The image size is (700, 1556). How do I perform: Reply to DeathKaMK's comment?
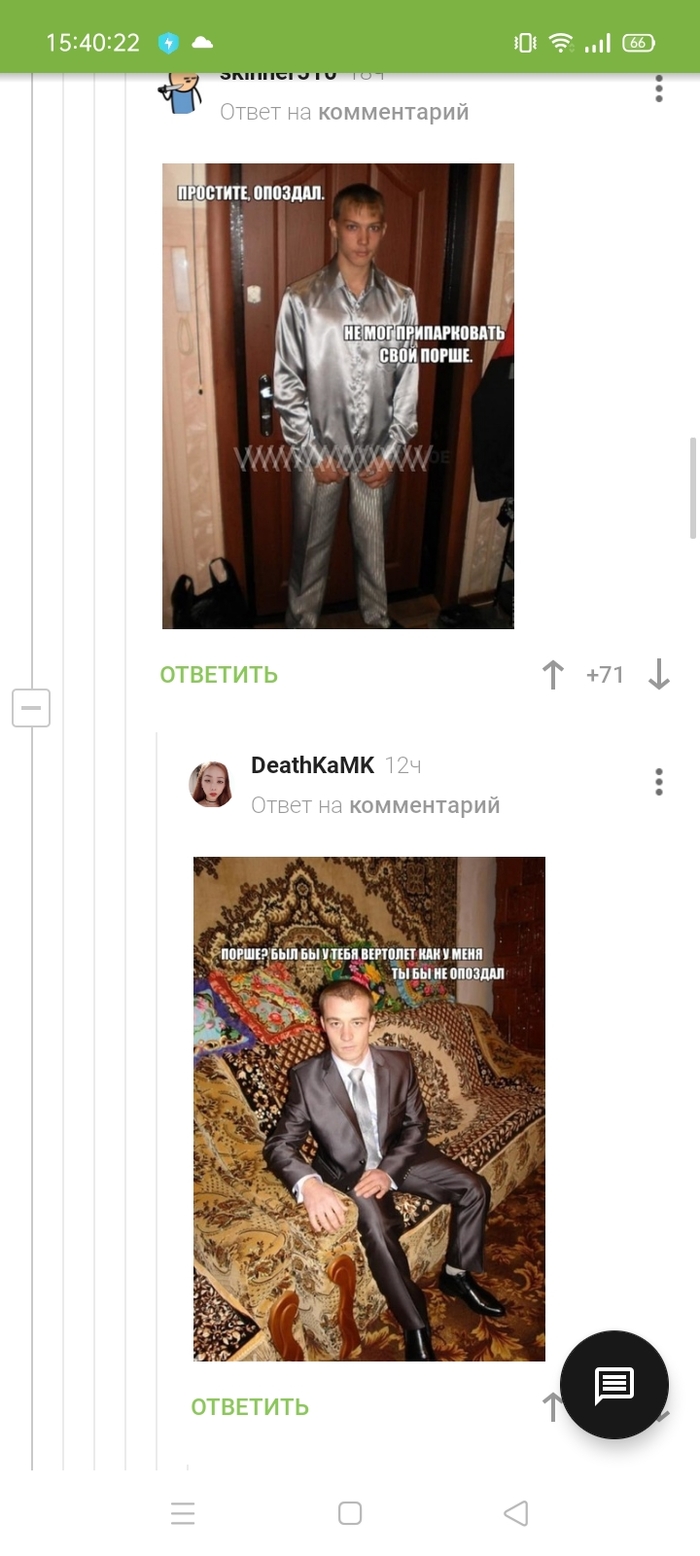(x=249, y=1407)
